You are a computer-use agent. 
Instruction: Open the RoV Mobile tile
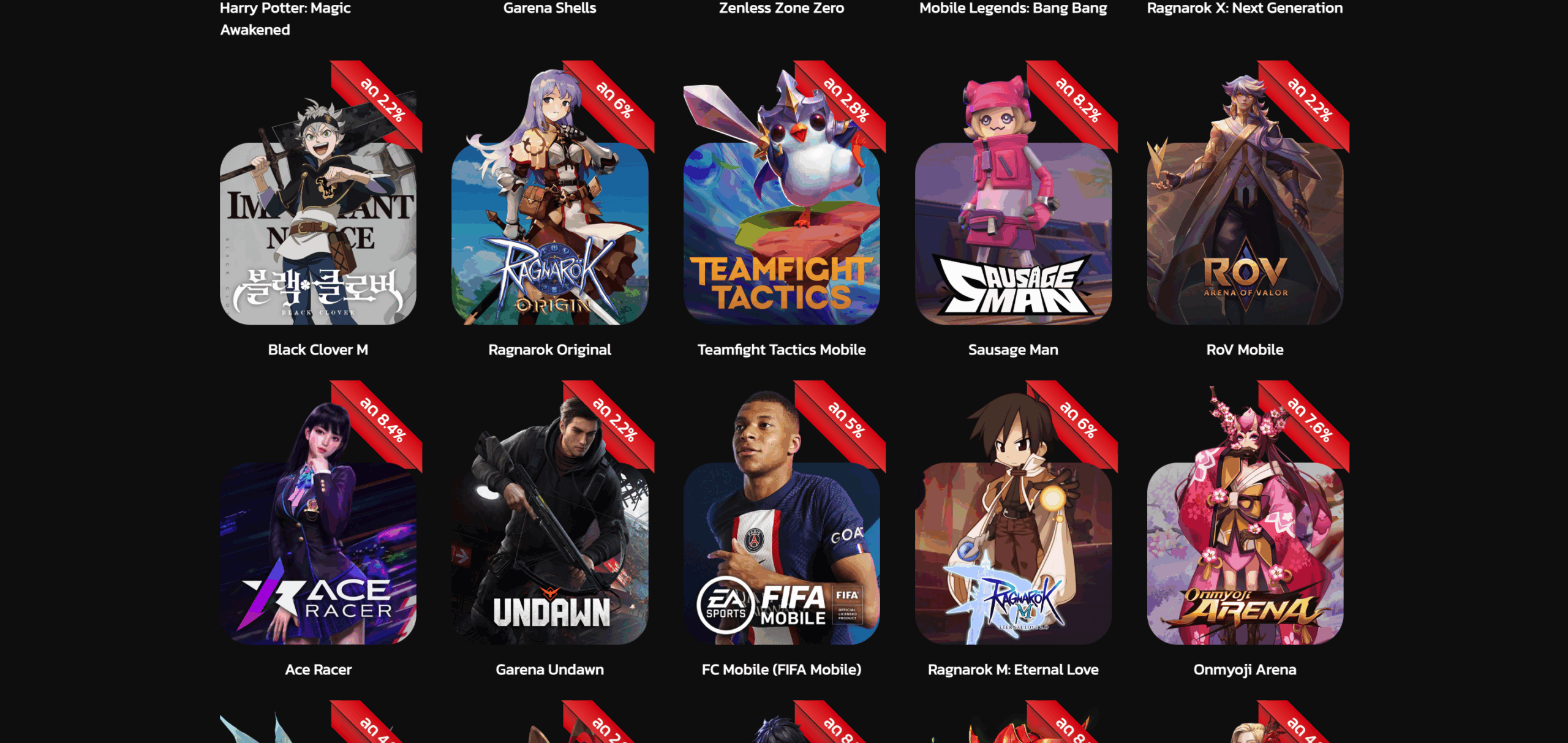1245,233
